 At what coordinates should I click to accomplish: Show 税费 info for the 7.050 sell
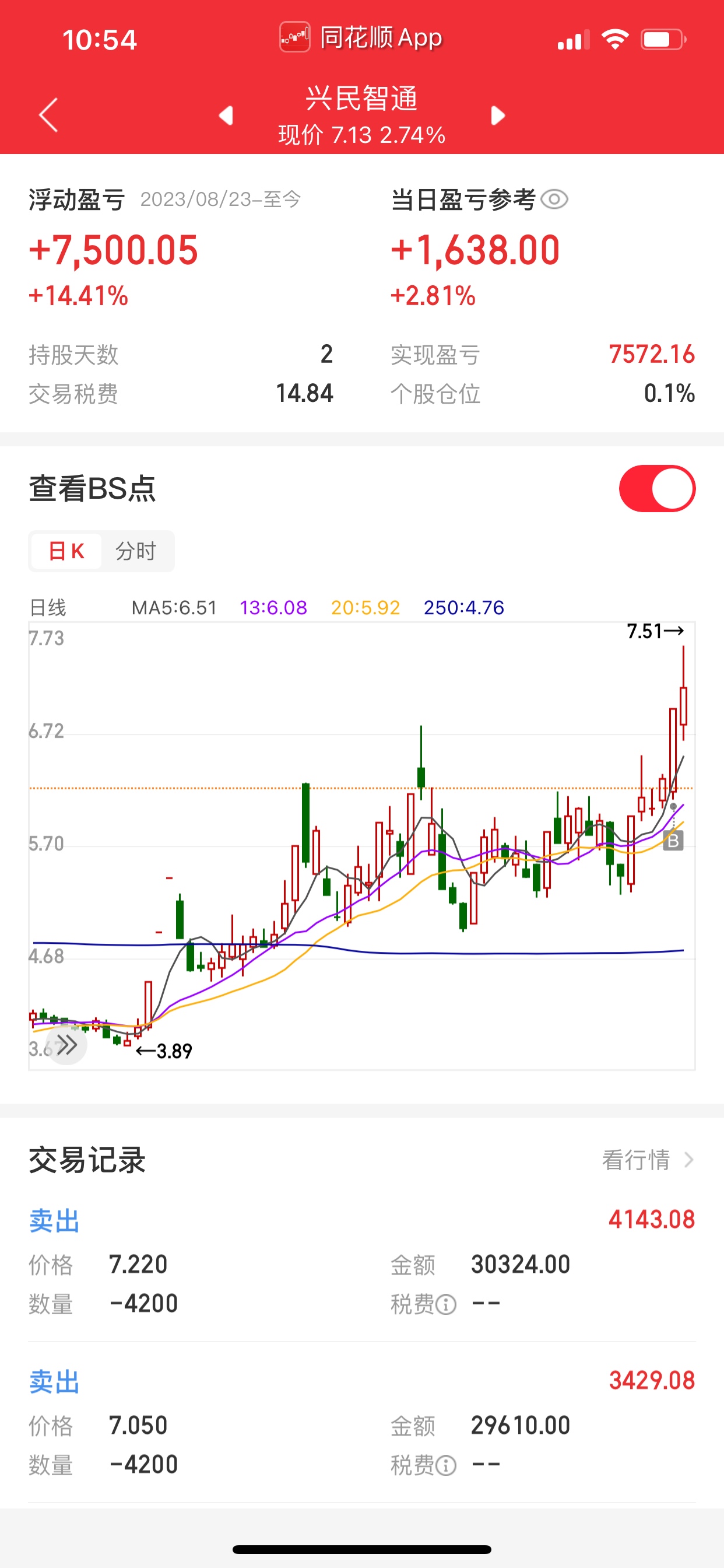point(446,1466)
